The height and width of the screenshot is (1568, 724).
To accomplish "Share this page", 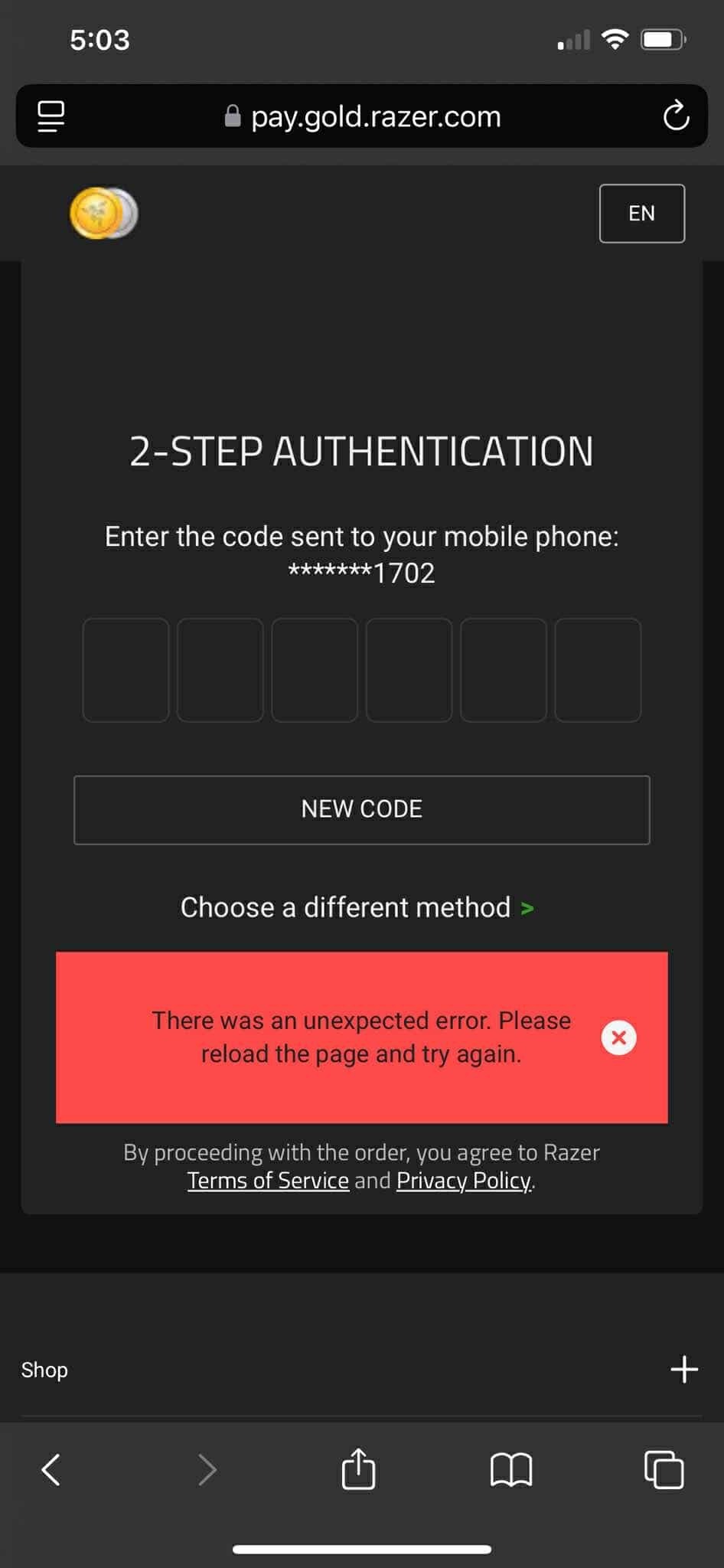I will tap(358, 1468).
